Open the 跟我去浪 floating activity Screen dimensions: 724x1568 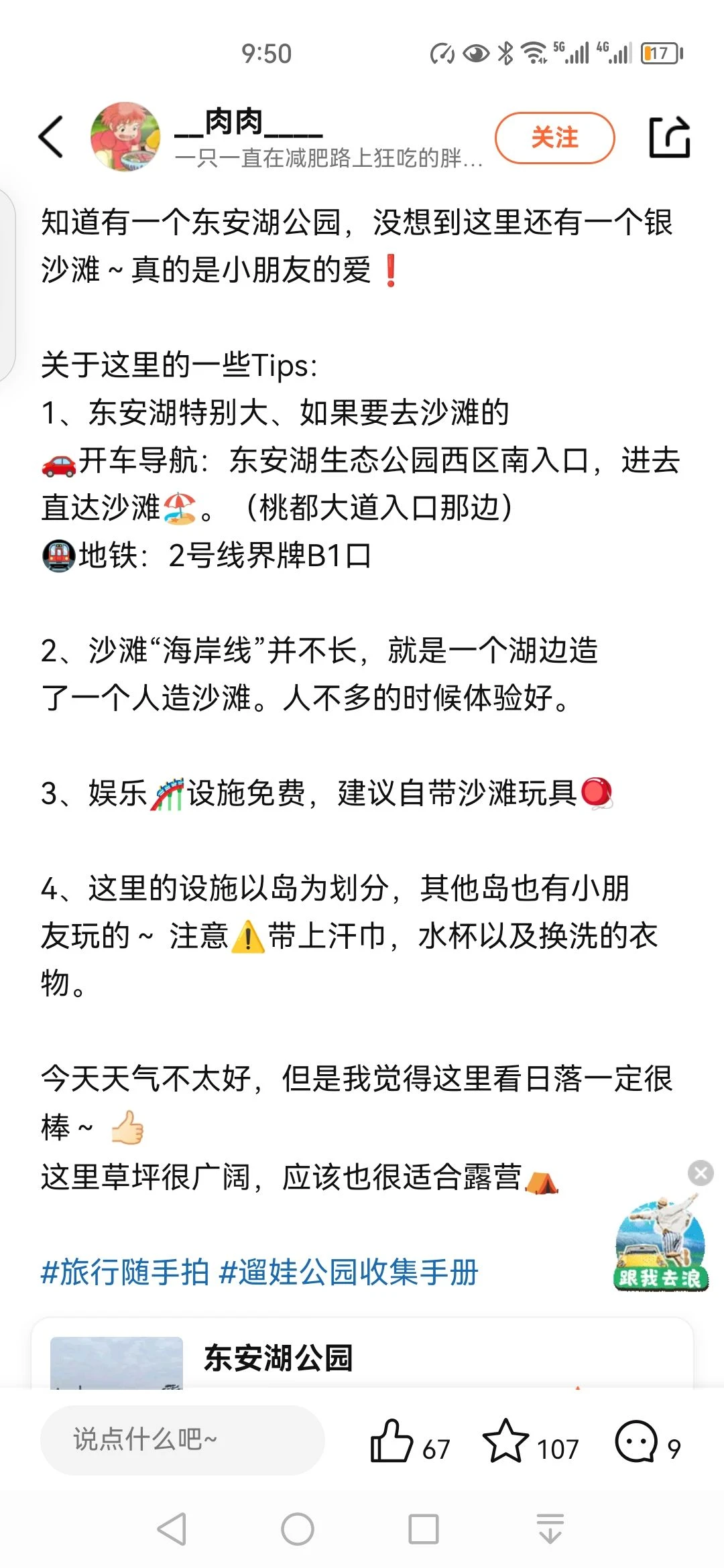(x=660, y=1246)
